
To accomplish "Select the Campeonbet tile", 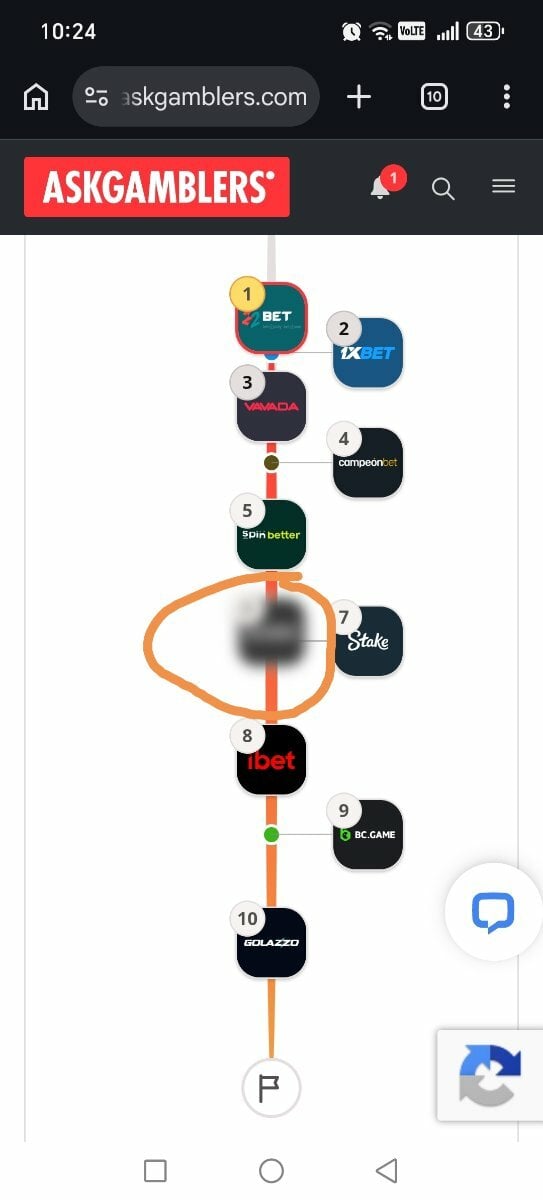I will (368, 463).
